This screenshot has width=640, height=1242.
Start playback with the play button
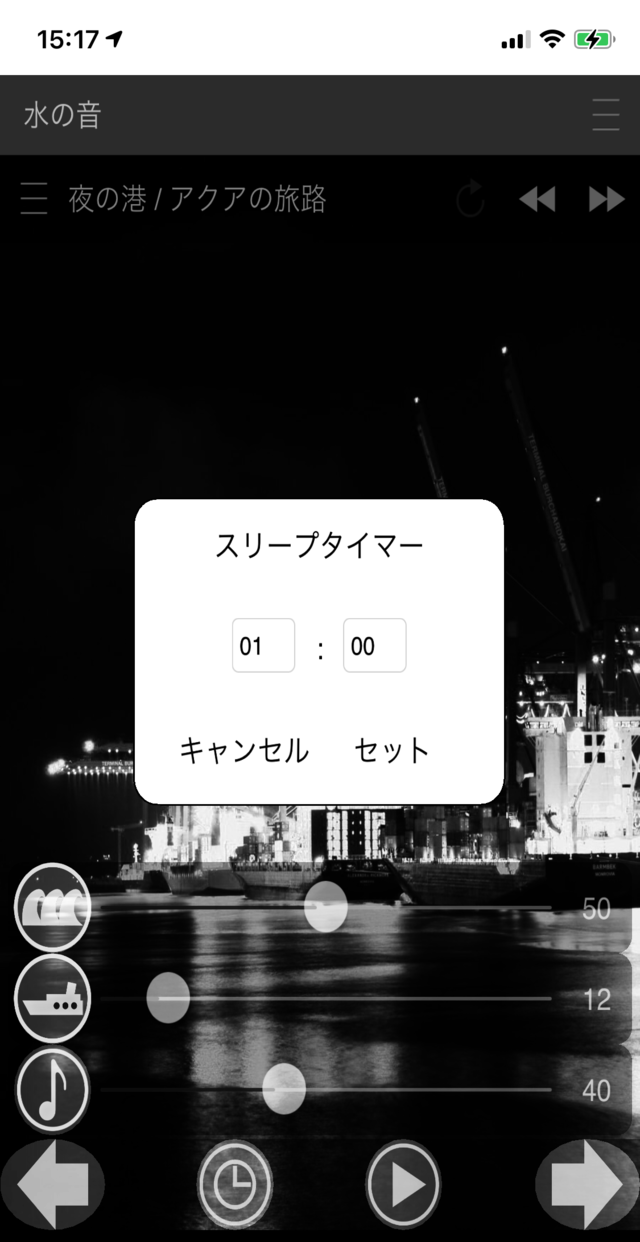coord(403,1185)
